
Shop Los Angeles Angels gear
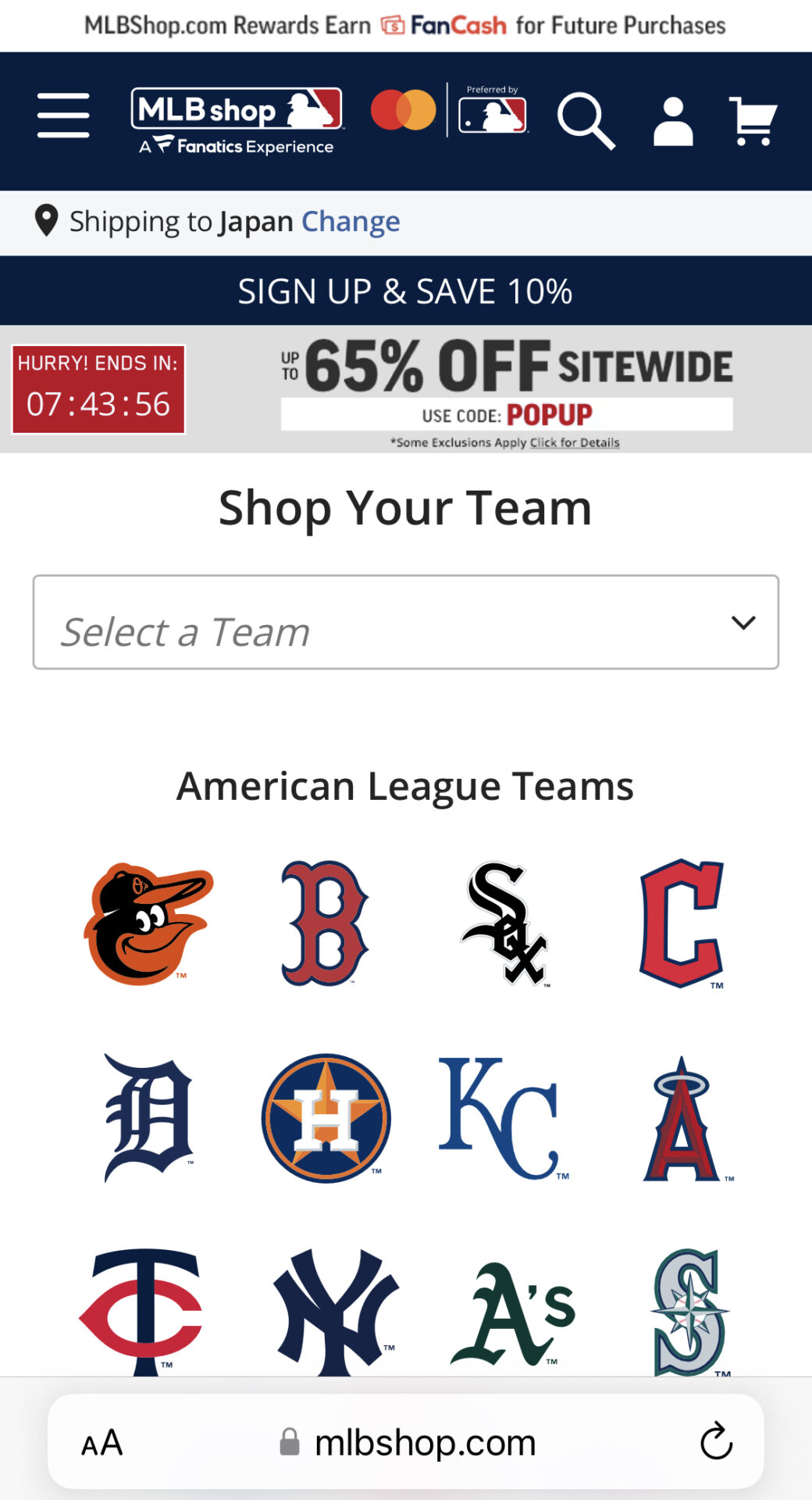tap(682, 1117)
